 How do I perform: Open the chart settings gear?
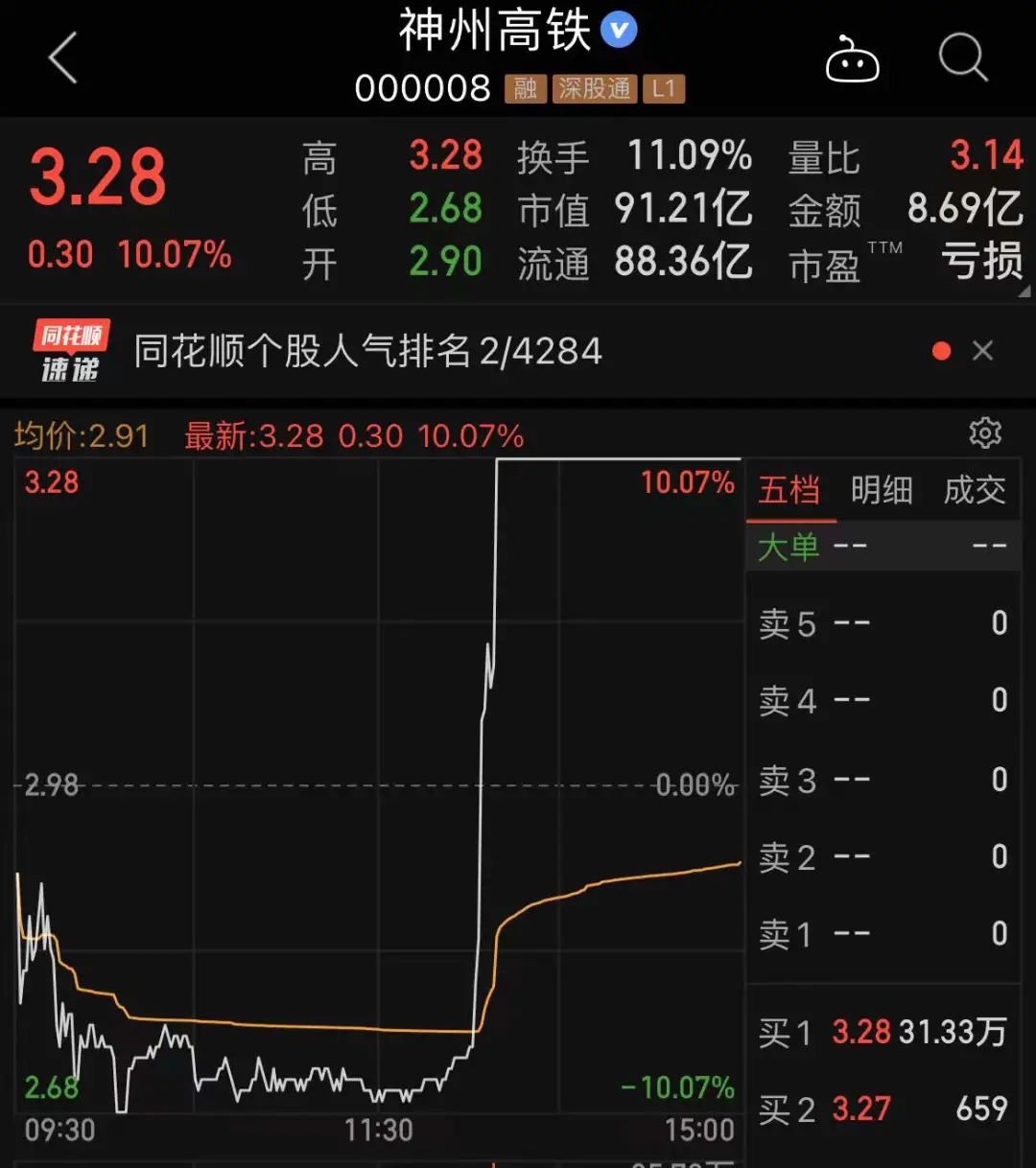[x=986, y=434]
